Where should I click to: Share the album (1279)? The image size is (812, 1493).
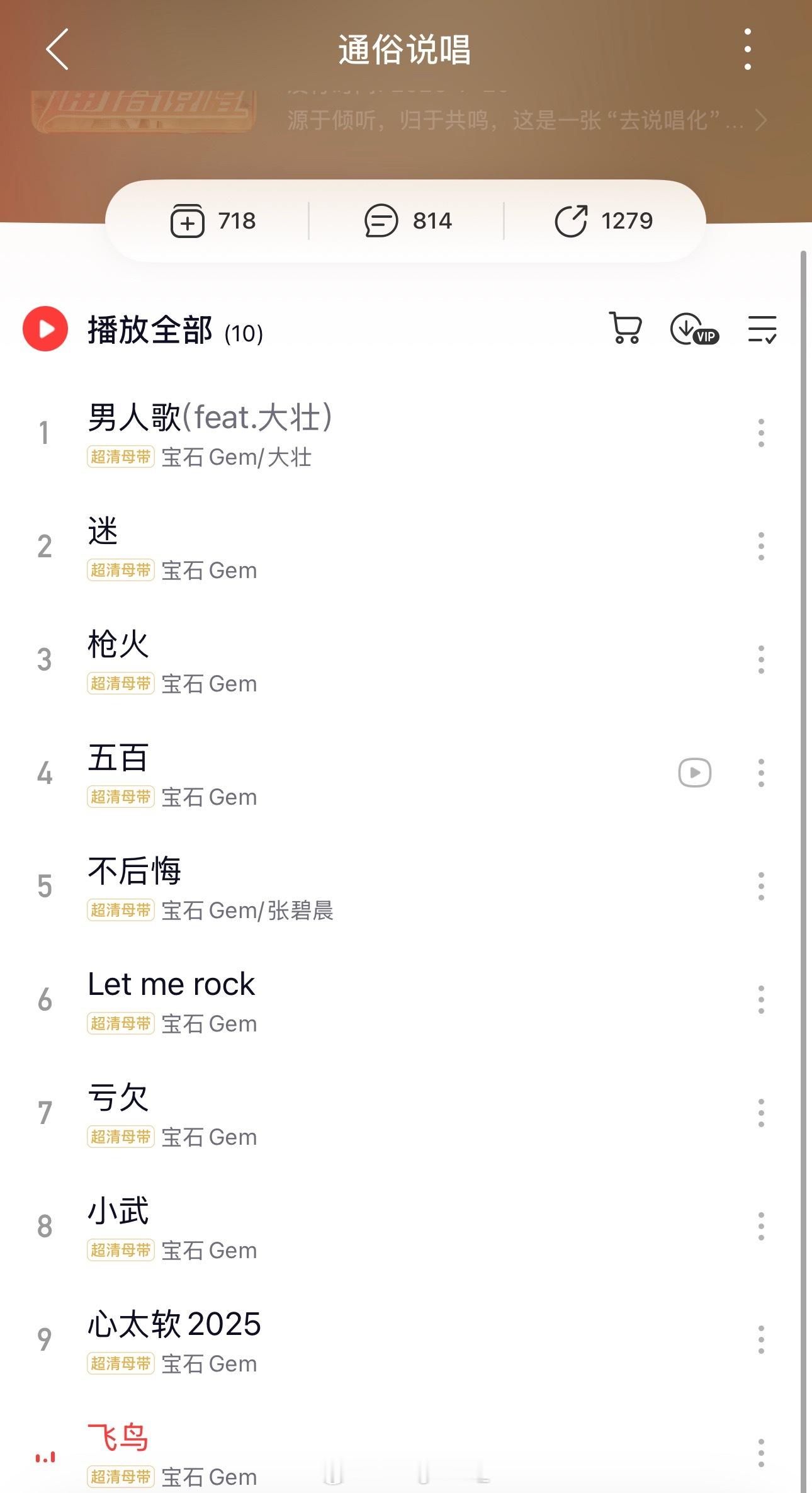[x=603, y=221]
